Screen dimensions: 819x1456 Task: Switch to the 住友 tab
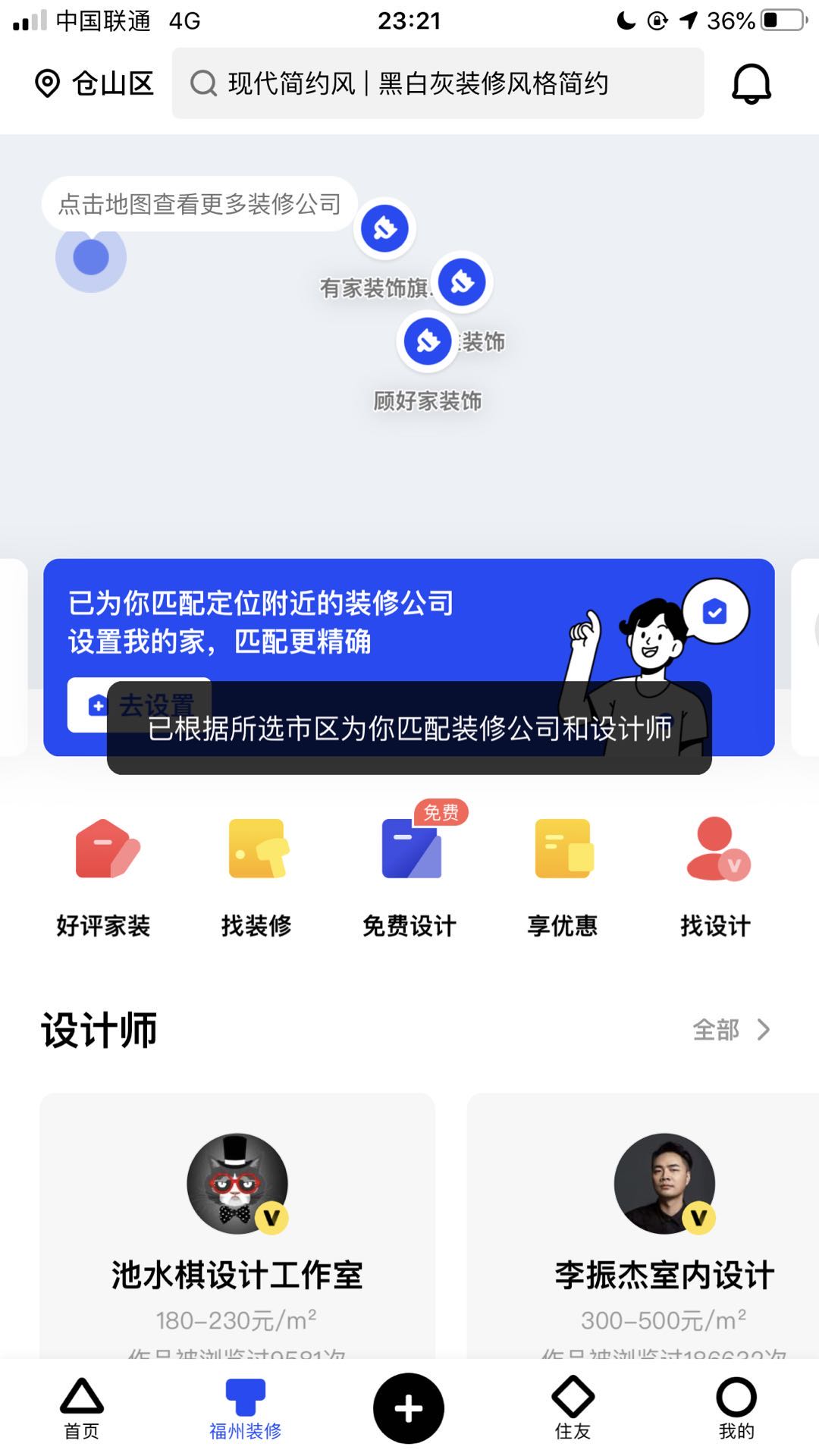pos(573,1407)
